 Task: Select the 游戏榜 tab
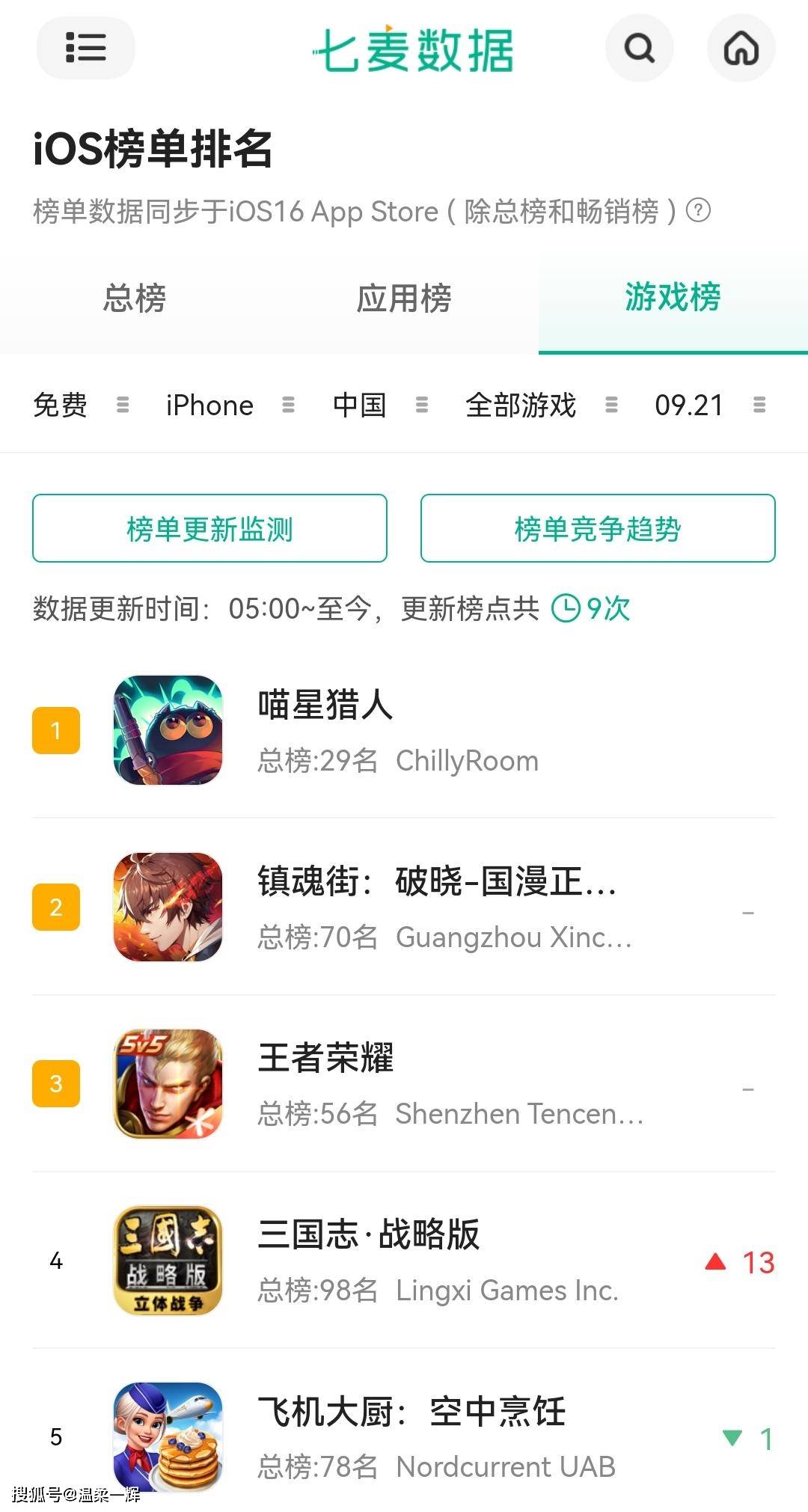pyautogui.click(x=673, y=298)
